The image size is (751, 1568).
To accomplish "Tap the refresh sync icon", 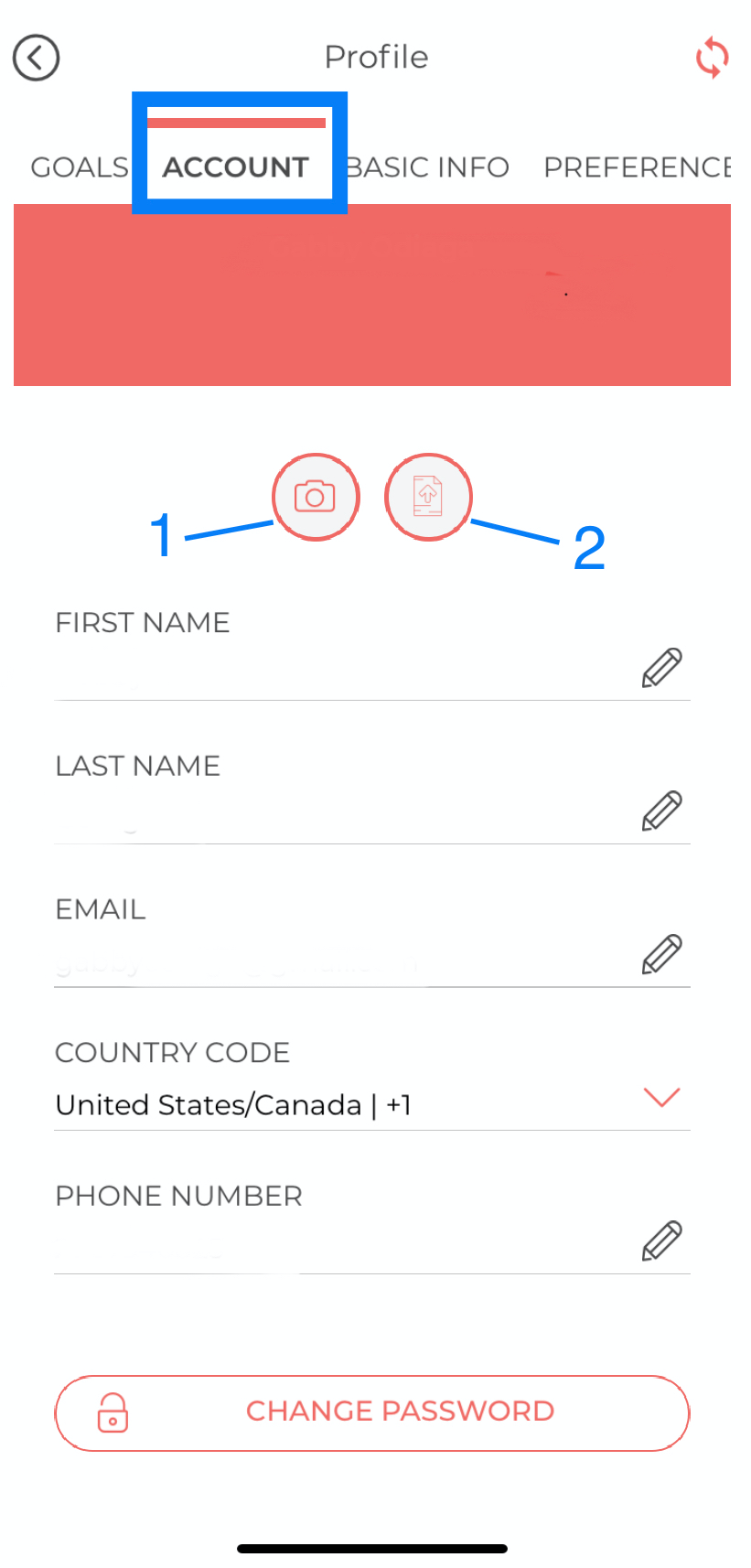I will pos(712,58).
